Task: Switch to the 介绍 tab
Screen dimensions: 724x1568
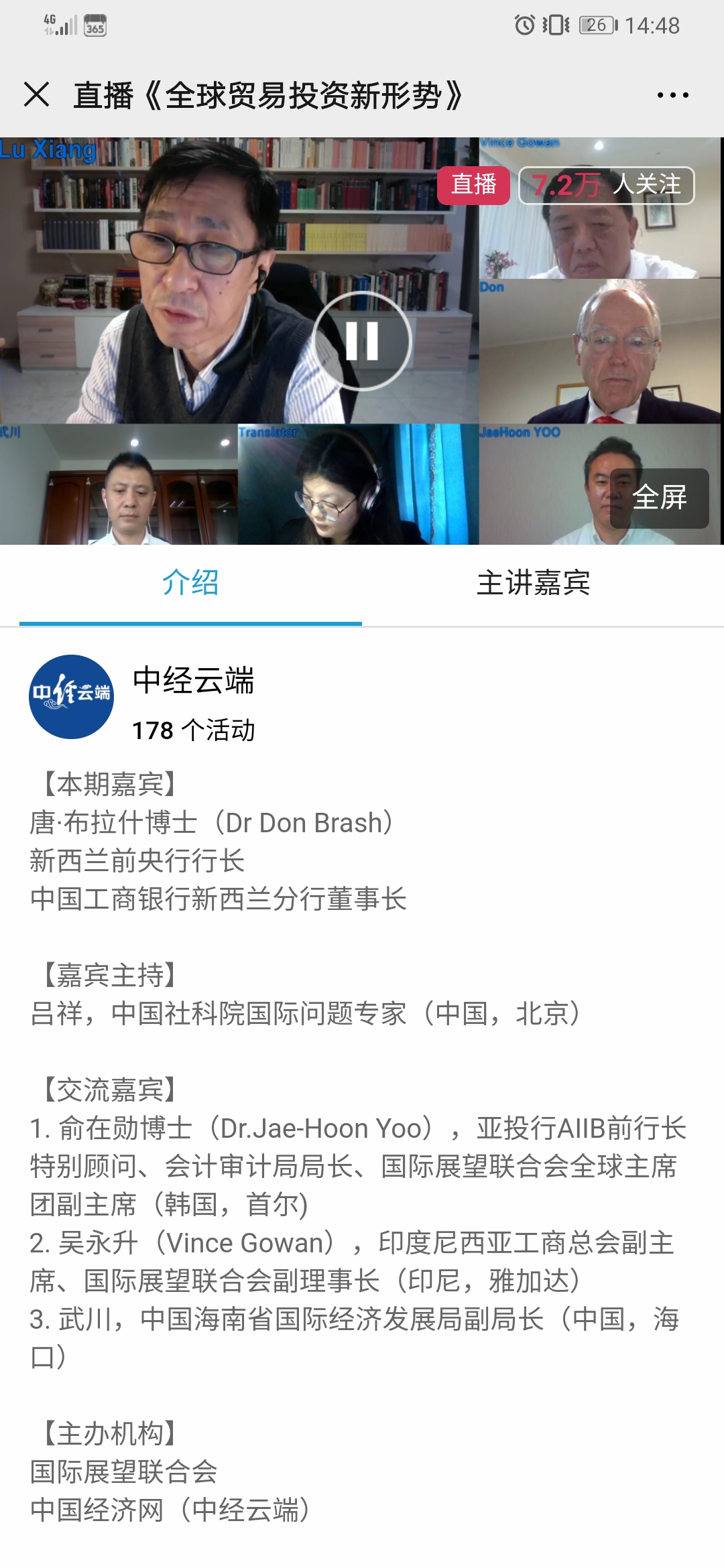Action: 190,582
